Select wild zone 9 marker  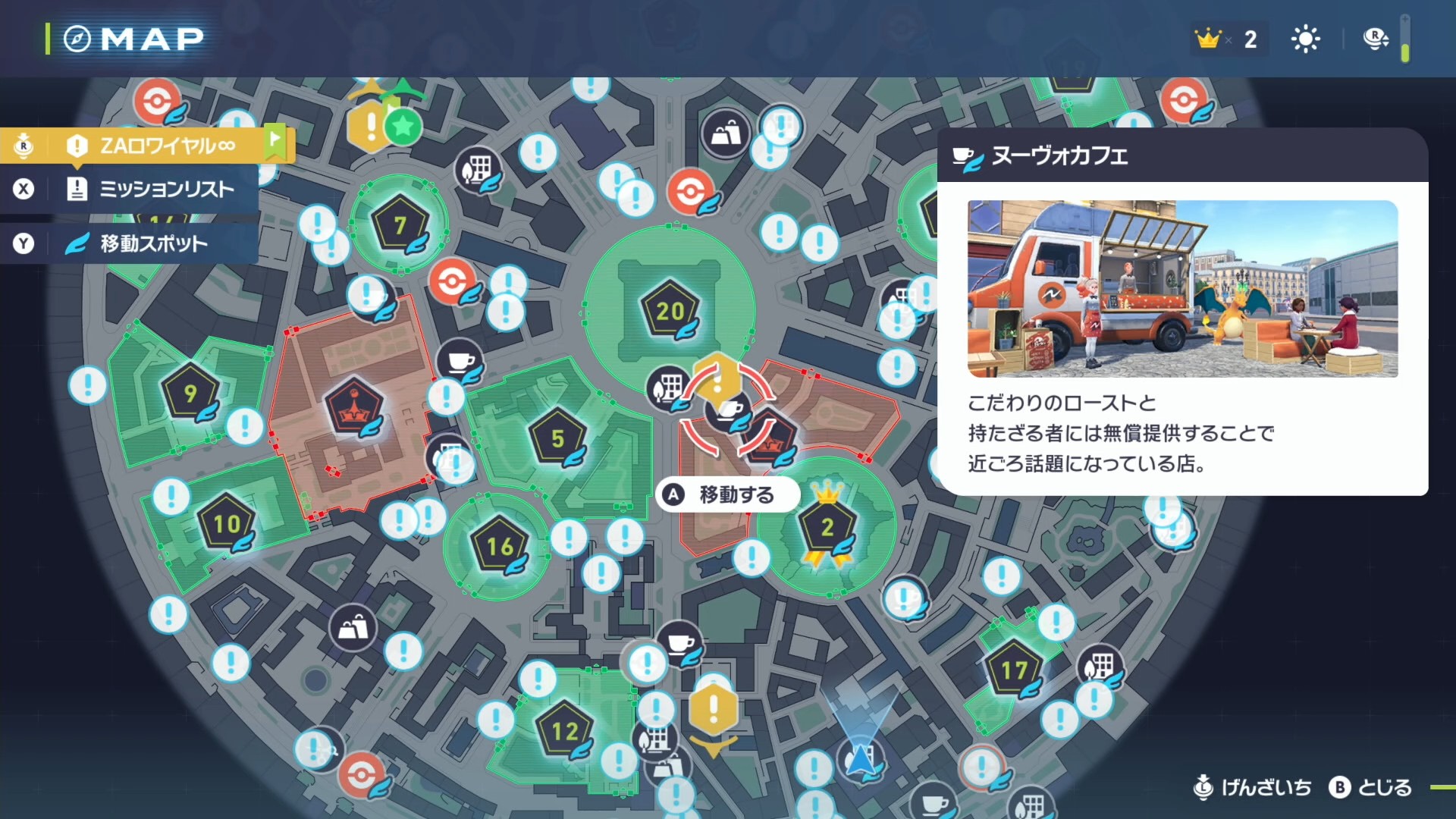[x=190, y=393]
